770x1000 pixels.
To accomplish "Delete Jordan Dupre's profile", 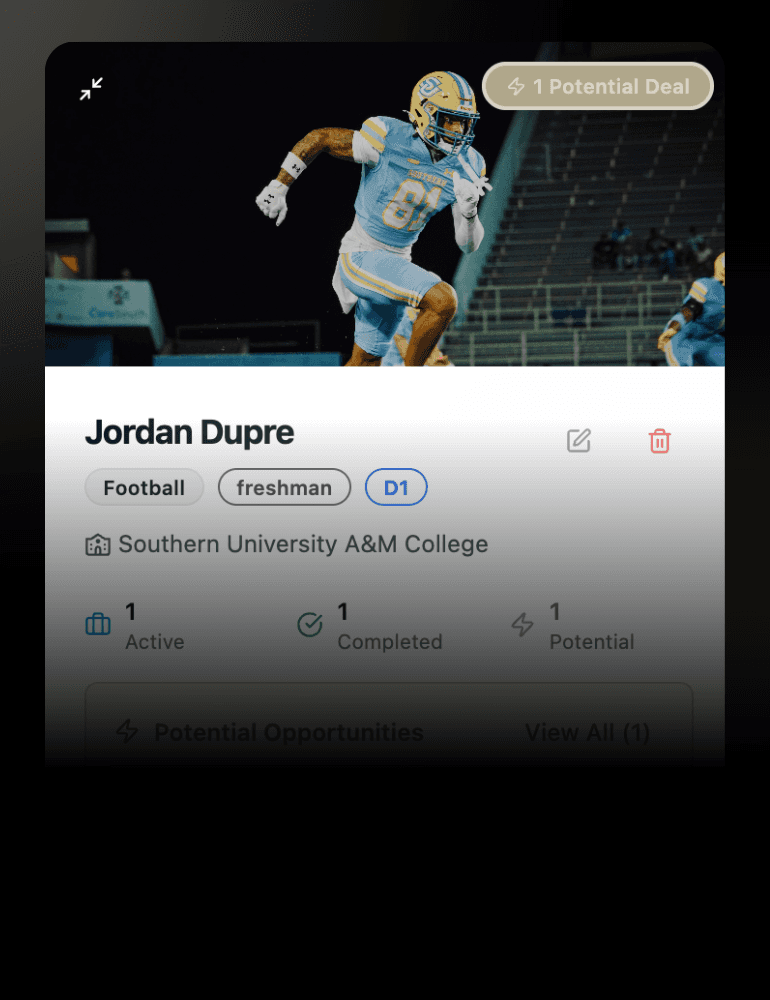I will 659,440.
